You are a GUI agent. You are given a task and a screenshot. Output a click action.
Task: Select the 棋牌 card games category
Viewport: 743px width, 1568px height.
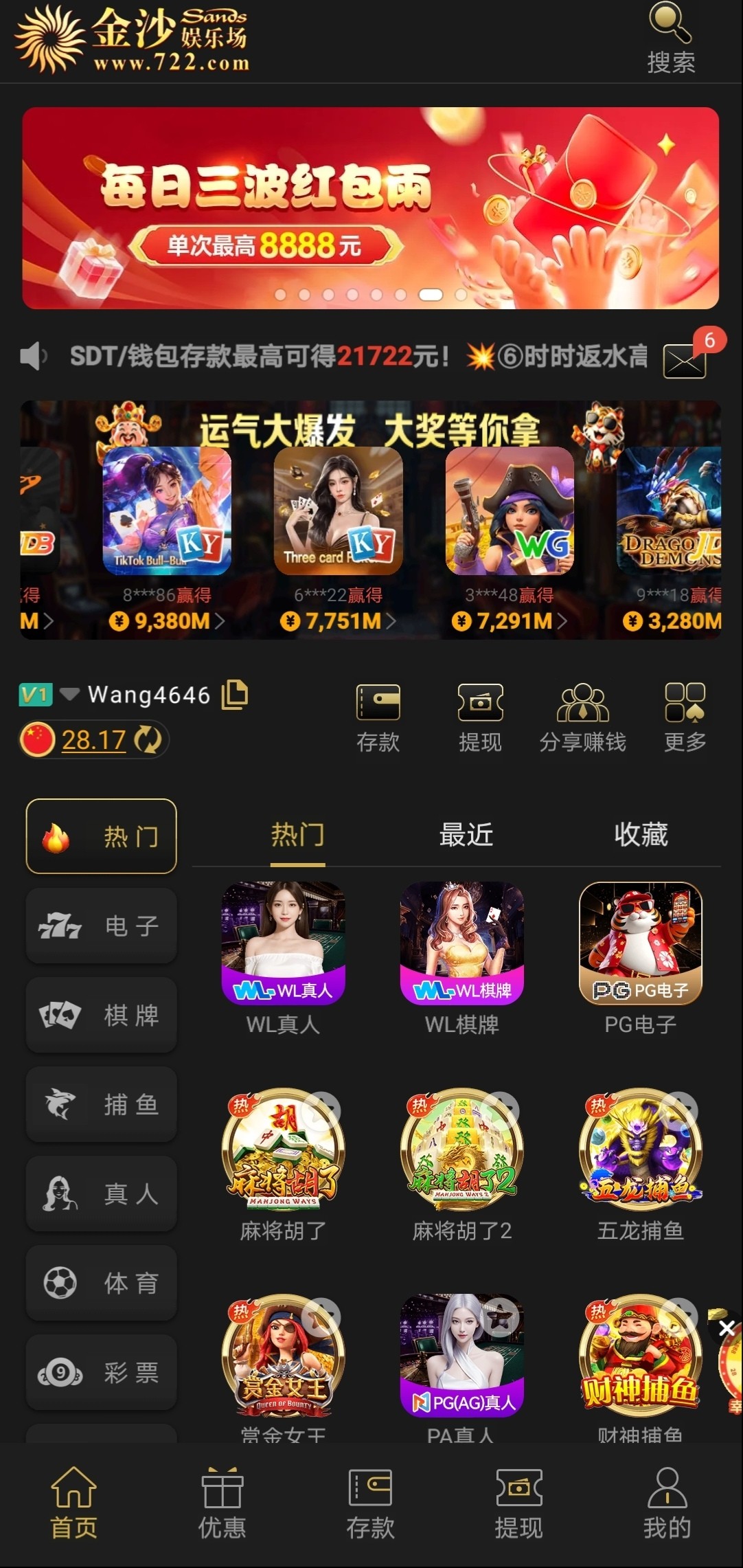[x=102, y=1015]
